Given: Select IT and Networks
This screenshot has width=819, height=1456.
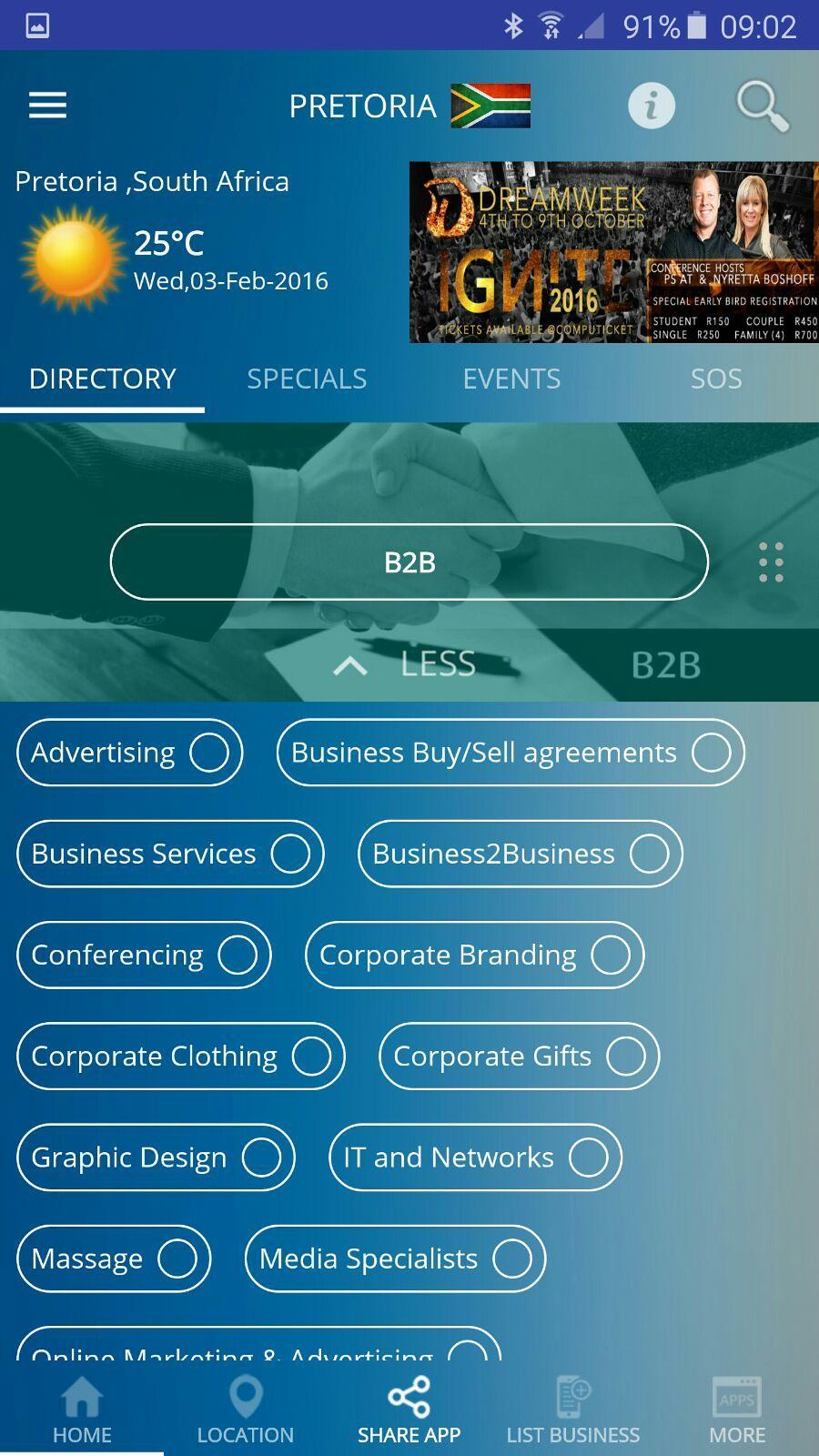Looking at the screenshot, I should (x=475, y=1158).
